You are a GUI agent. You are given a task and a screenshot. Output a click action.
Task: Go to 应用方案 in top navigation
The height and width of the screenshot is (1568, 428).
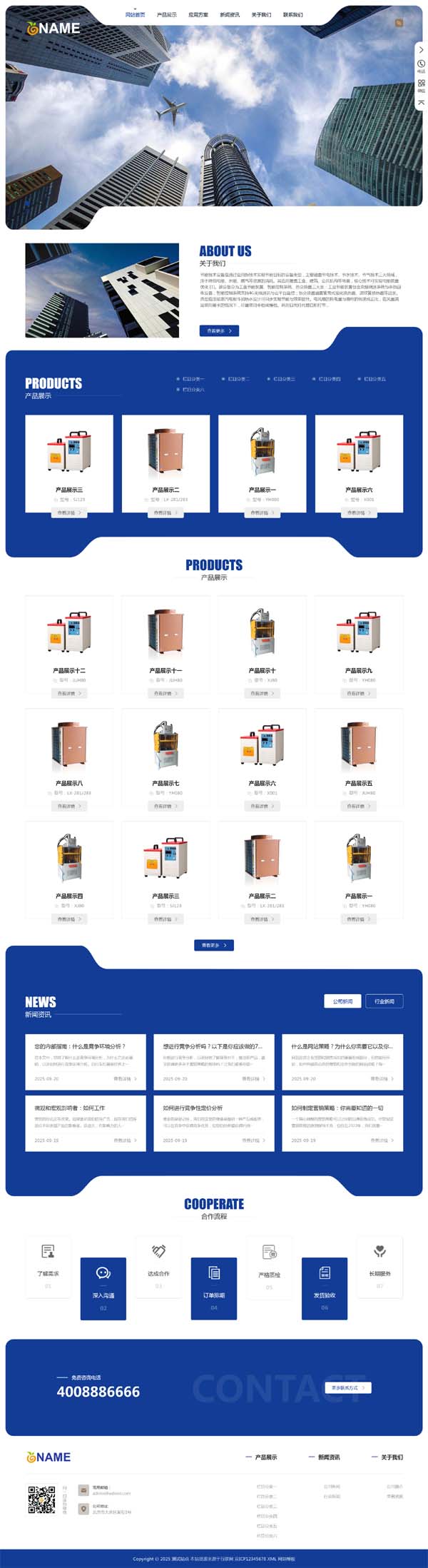point(198,14)
